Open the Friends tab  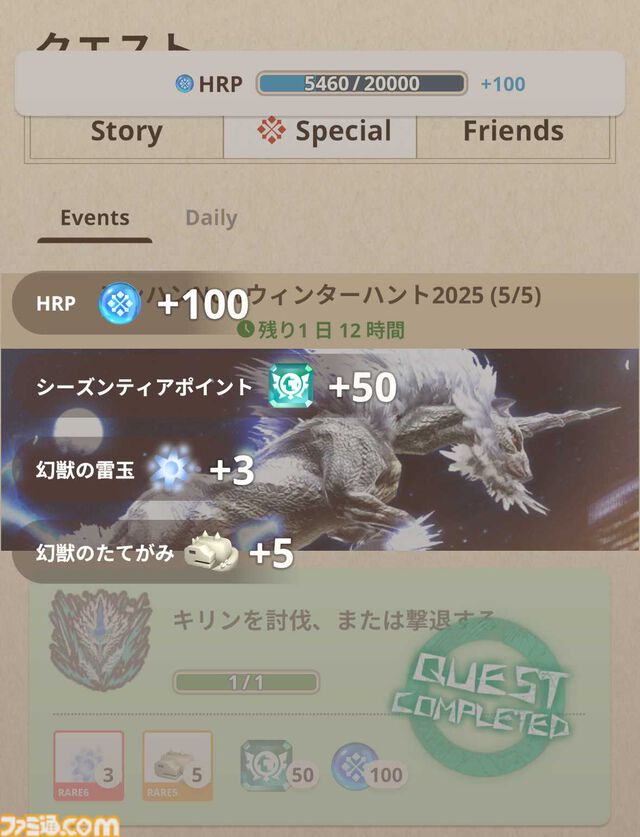pyautogui.click(x=513, y=133)
